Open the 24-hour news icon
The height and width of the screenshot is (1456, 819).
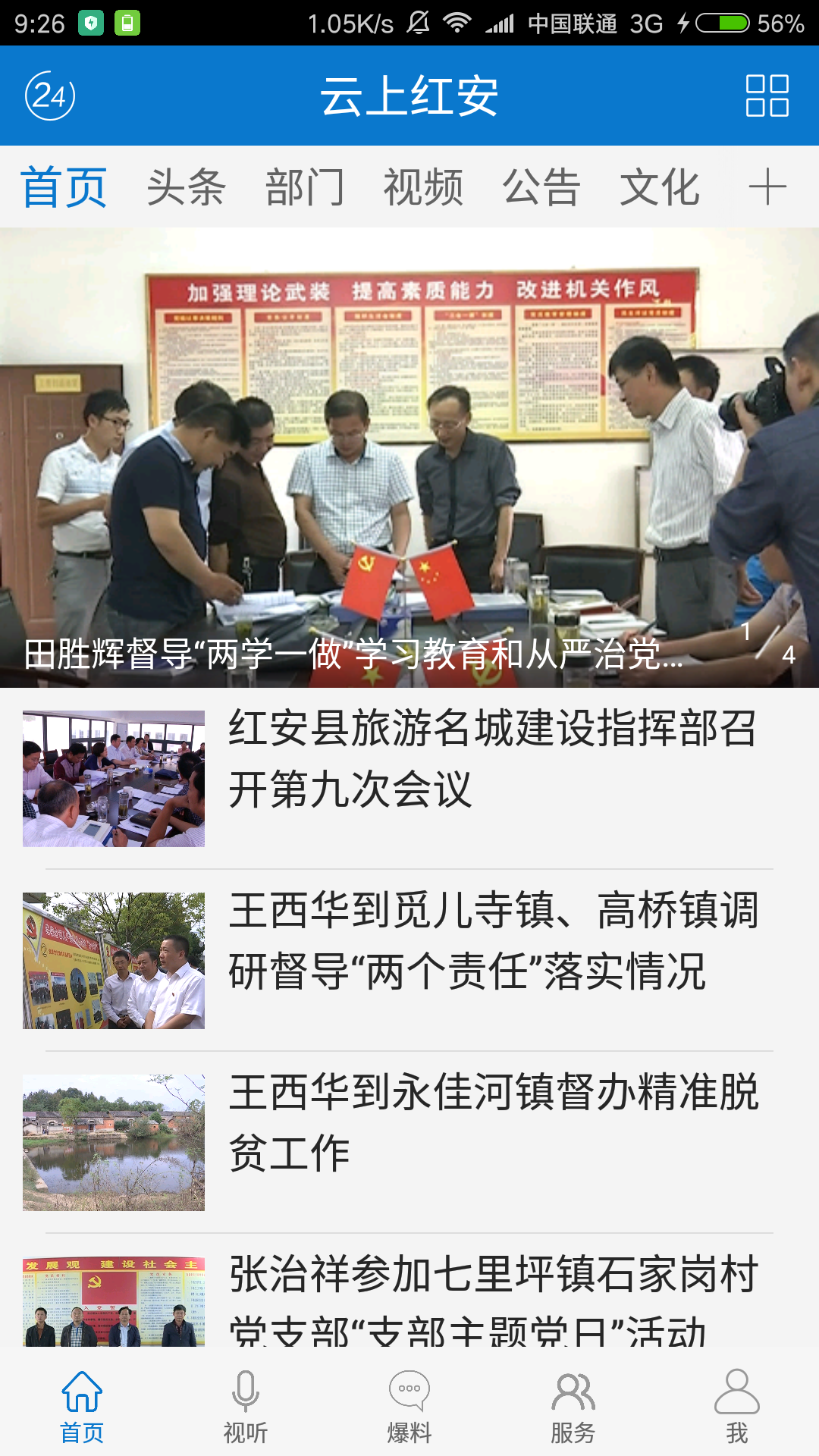50,96
